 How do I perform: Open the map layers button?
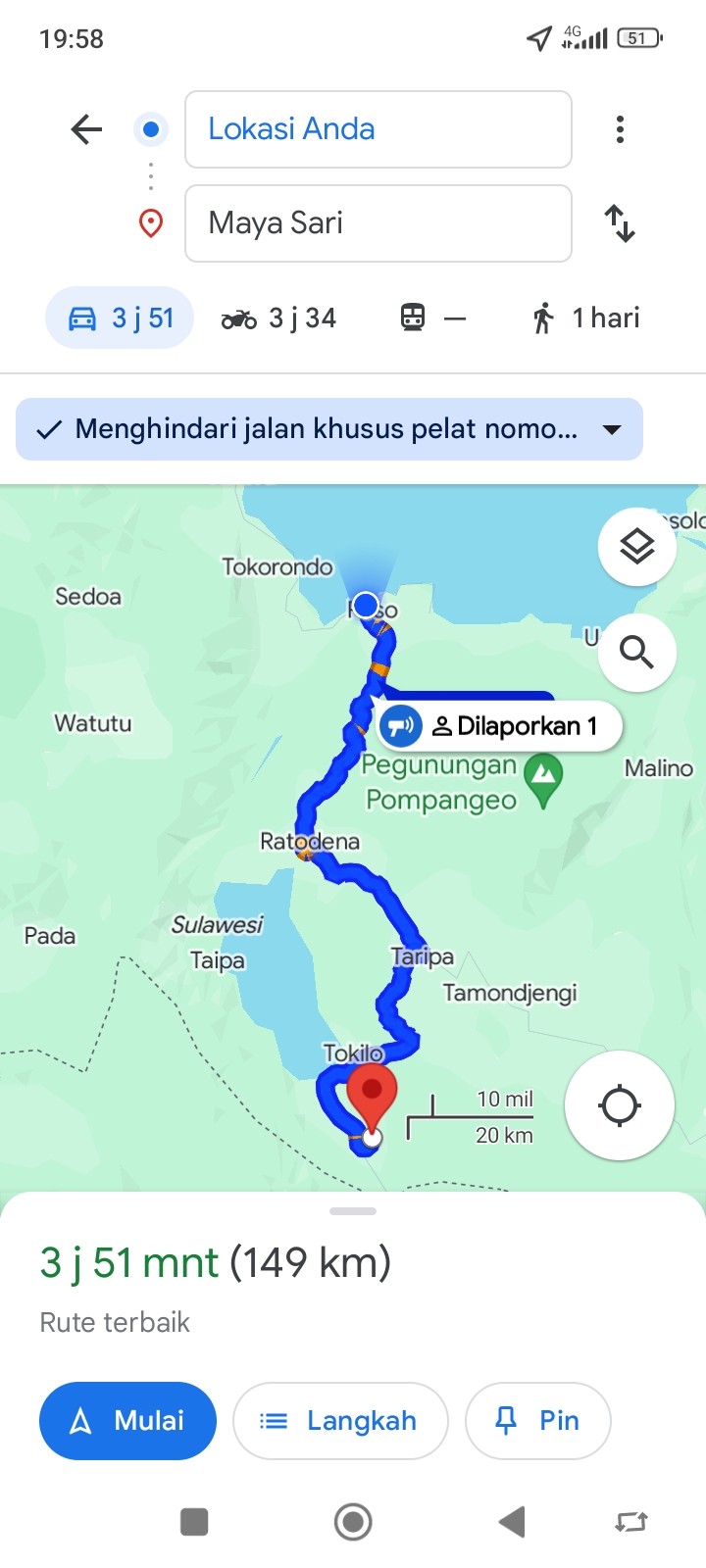tap(637, 547)
